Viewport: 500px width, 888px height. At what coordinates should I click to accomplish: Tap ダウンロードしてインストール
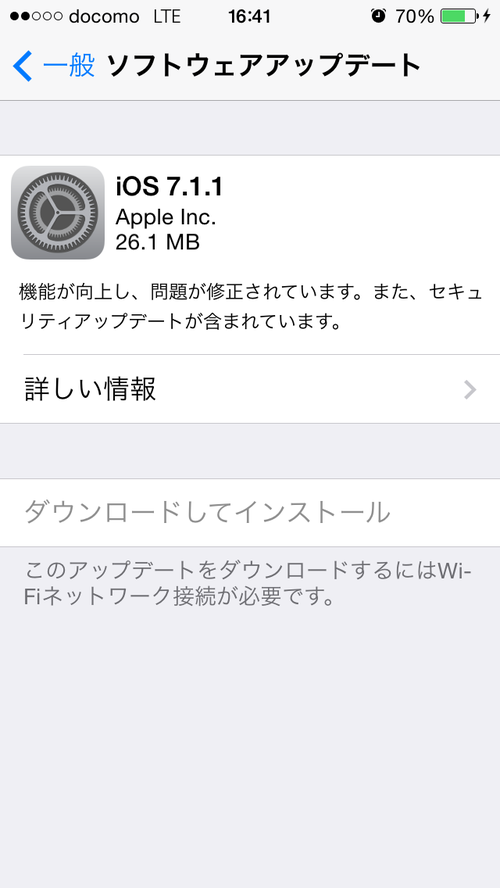[250, 513]
